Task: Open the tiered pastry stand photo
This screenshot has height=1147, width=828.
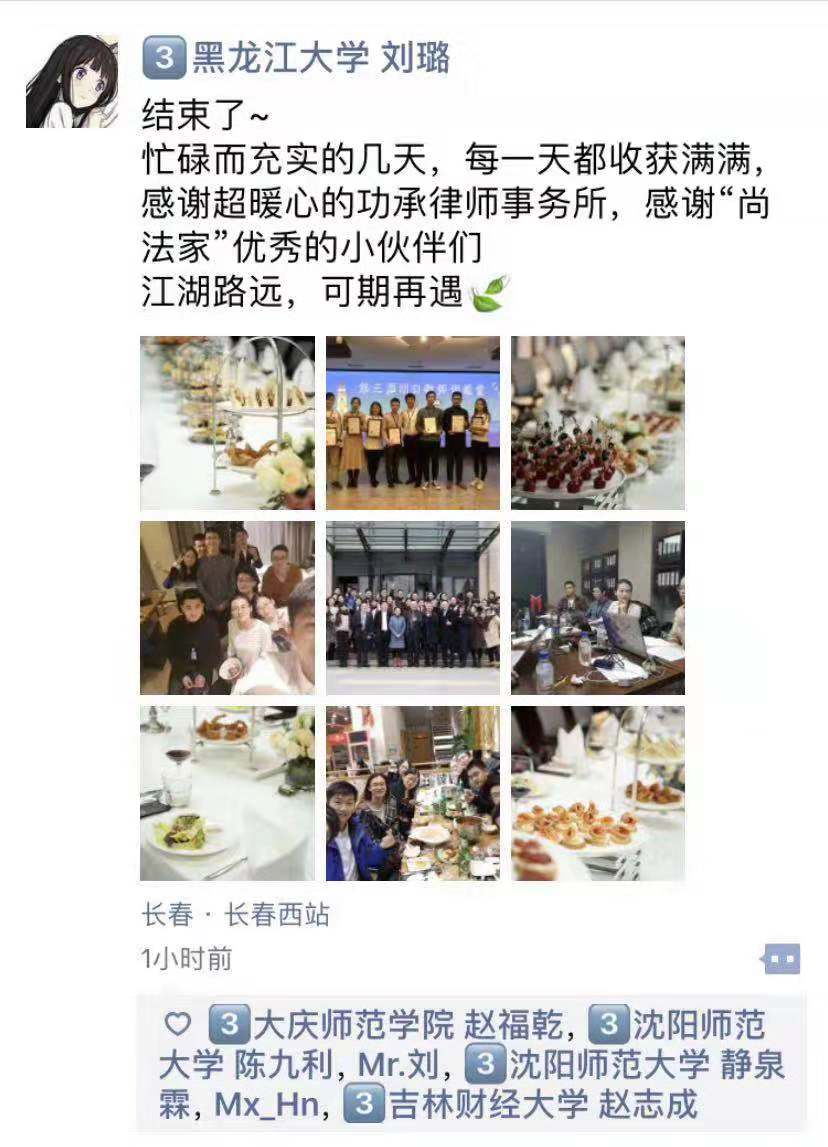Action: (x=227, y=423)
